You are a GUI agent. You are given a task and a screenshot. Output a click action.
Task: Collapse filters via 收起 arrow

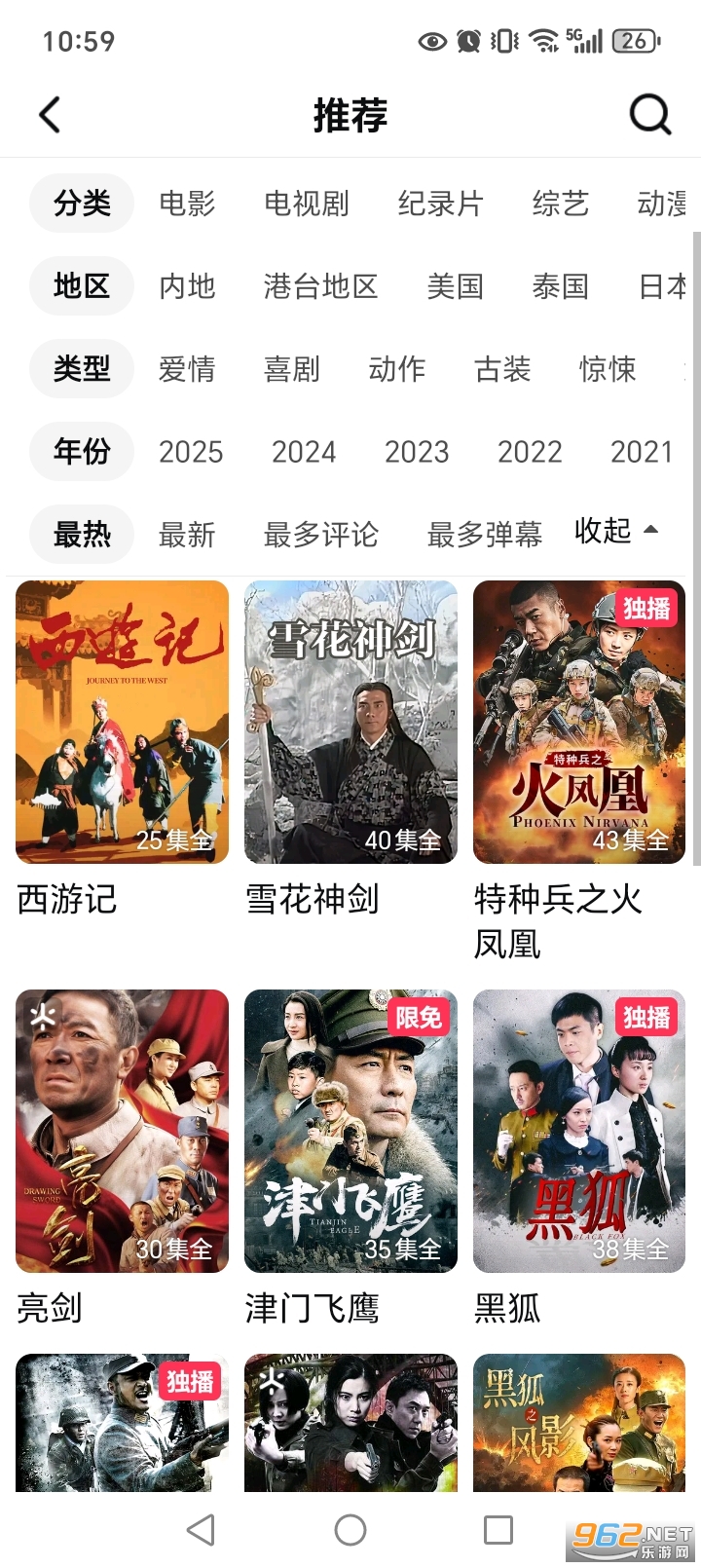coord(614,533)
